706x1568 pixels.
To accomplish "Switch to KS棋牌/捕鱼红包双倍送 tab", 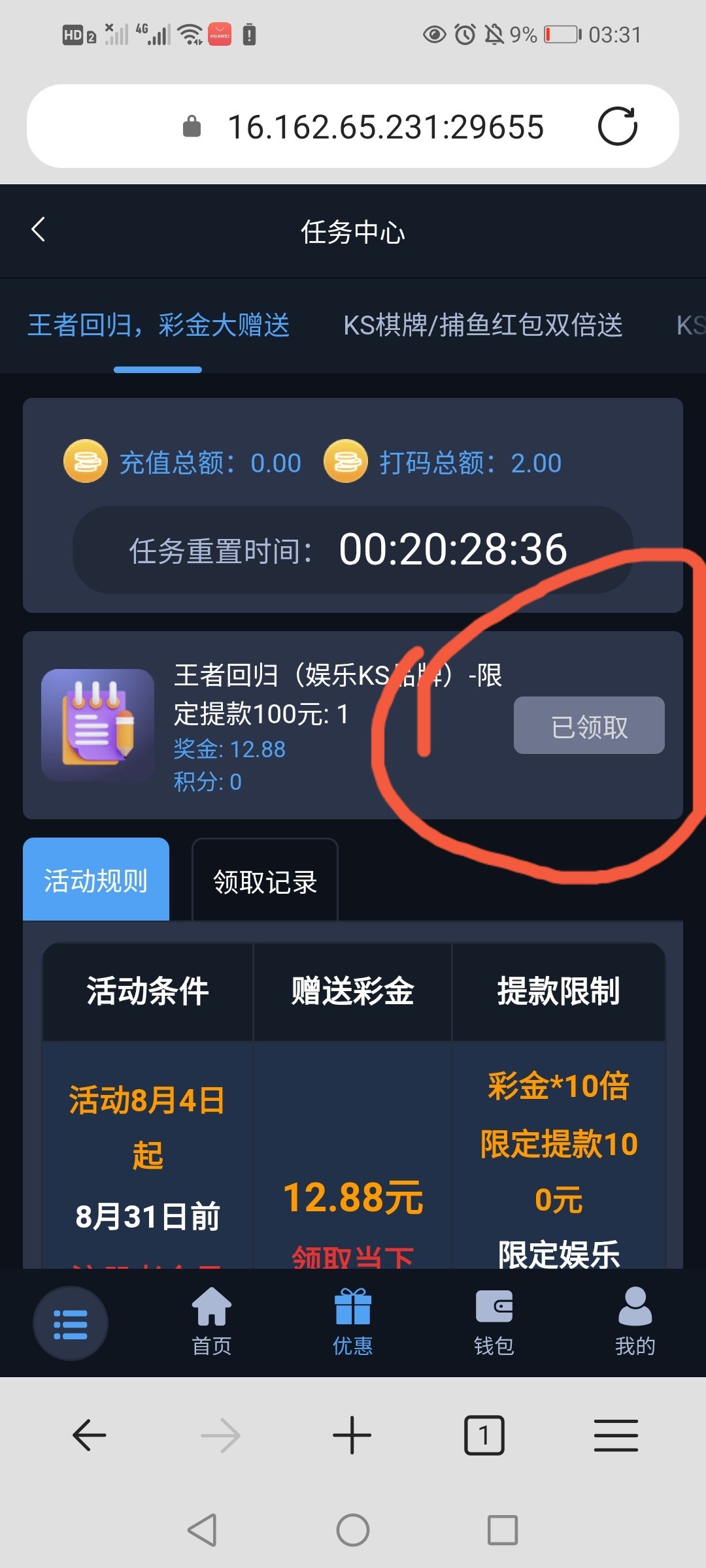I will 483,325.
